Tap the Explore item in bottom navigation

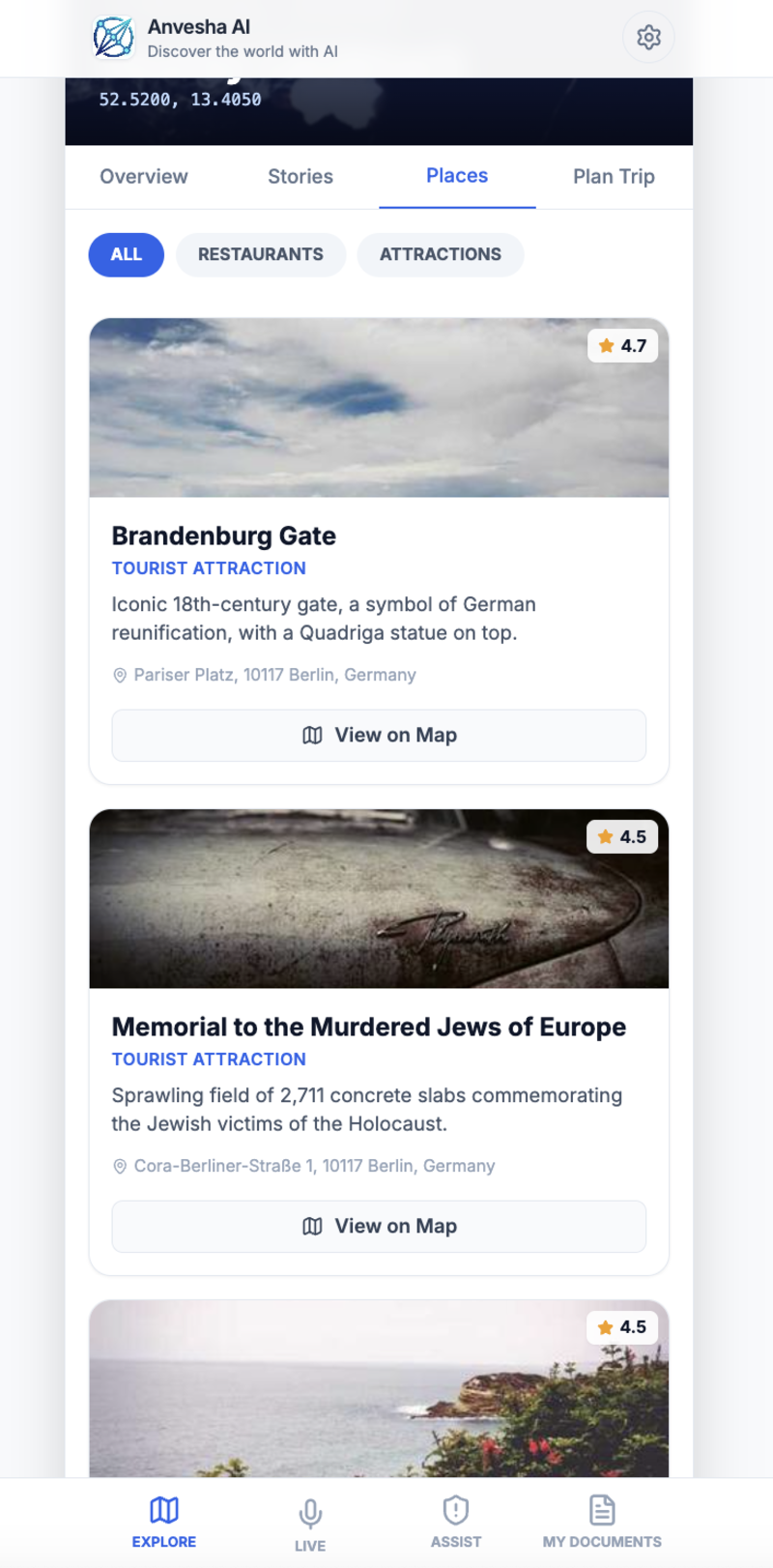tap(164, 1522)
